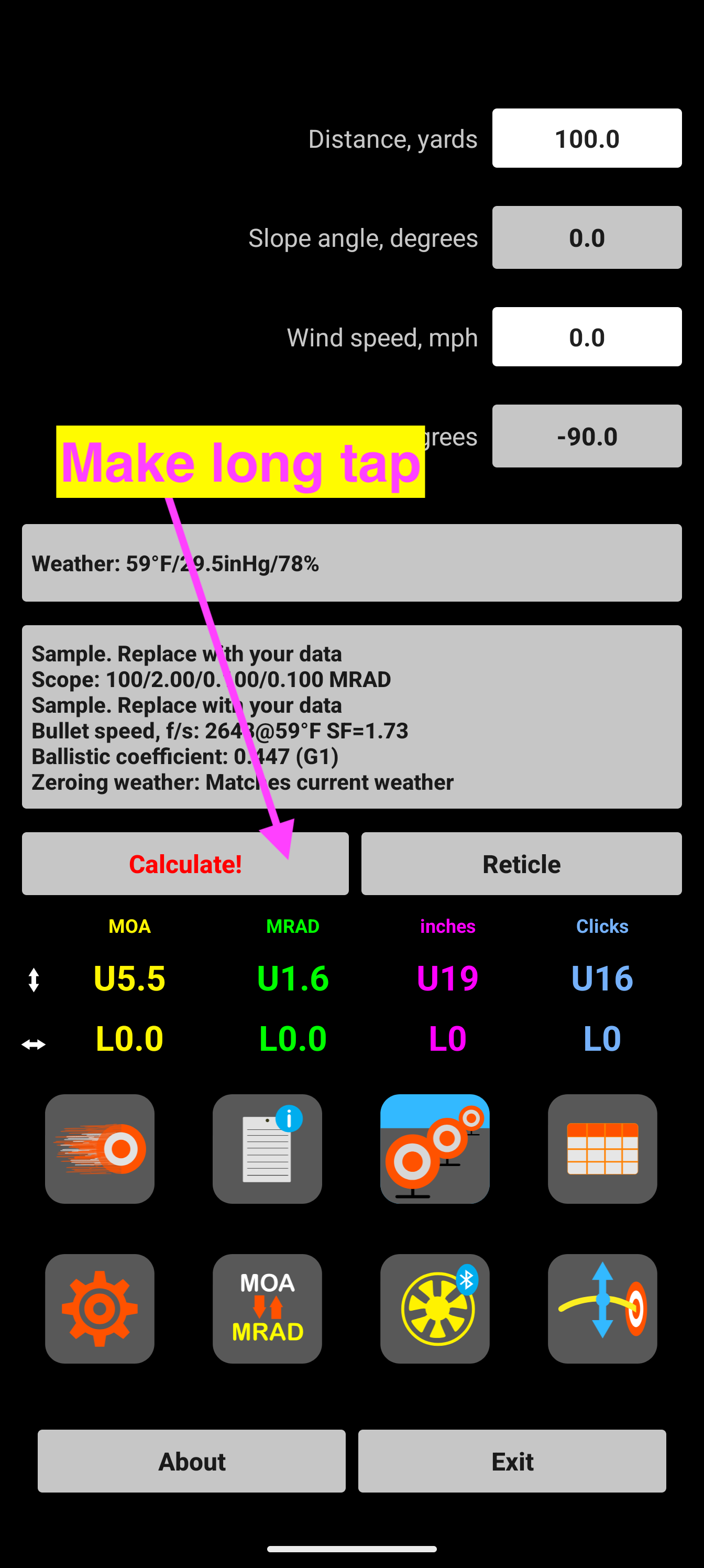Open the scope and bullet profile box
The height and width of the screenshot is (1568, 704).
[x=351, y=717]
